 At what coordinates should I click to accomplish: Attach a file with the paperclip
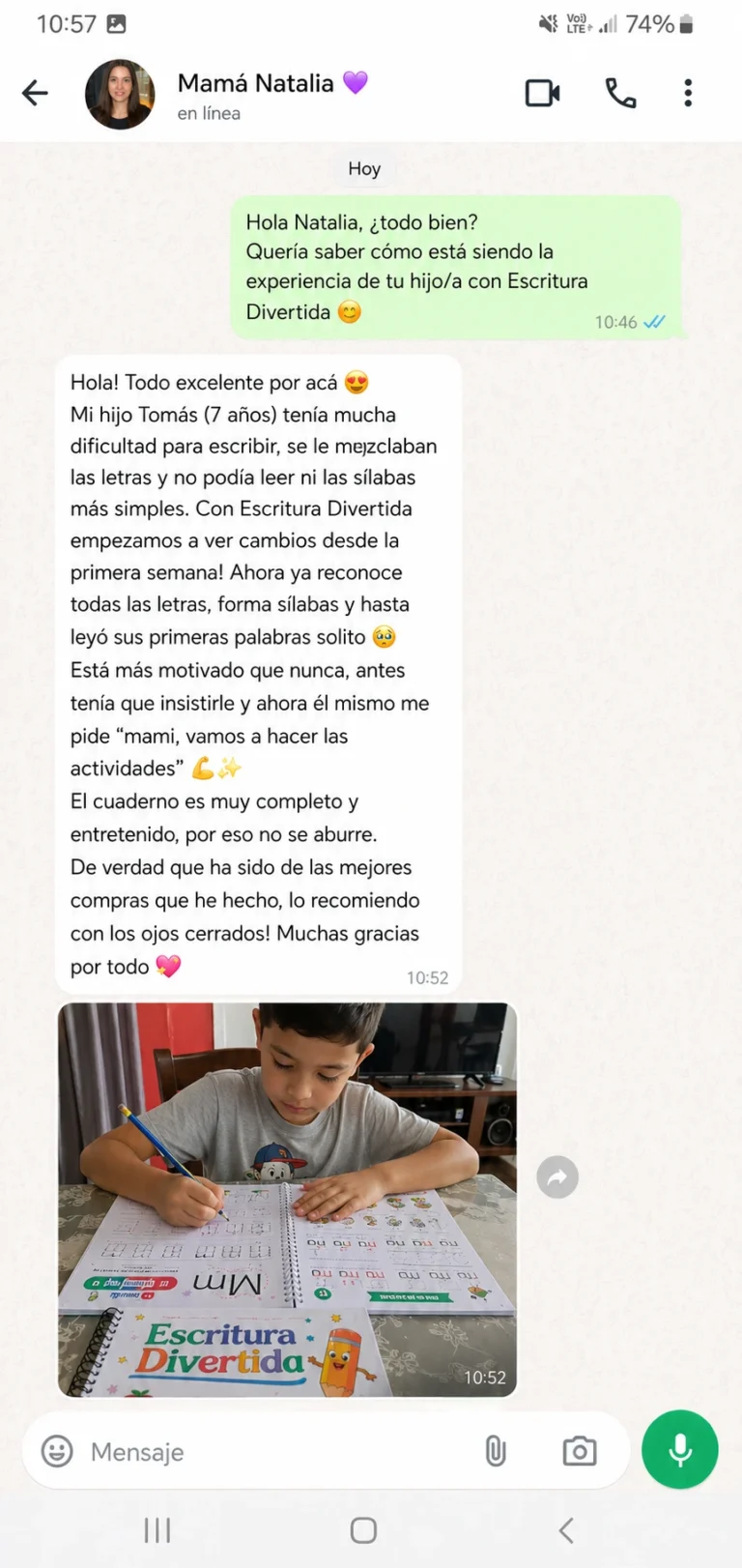(495, 1451)
